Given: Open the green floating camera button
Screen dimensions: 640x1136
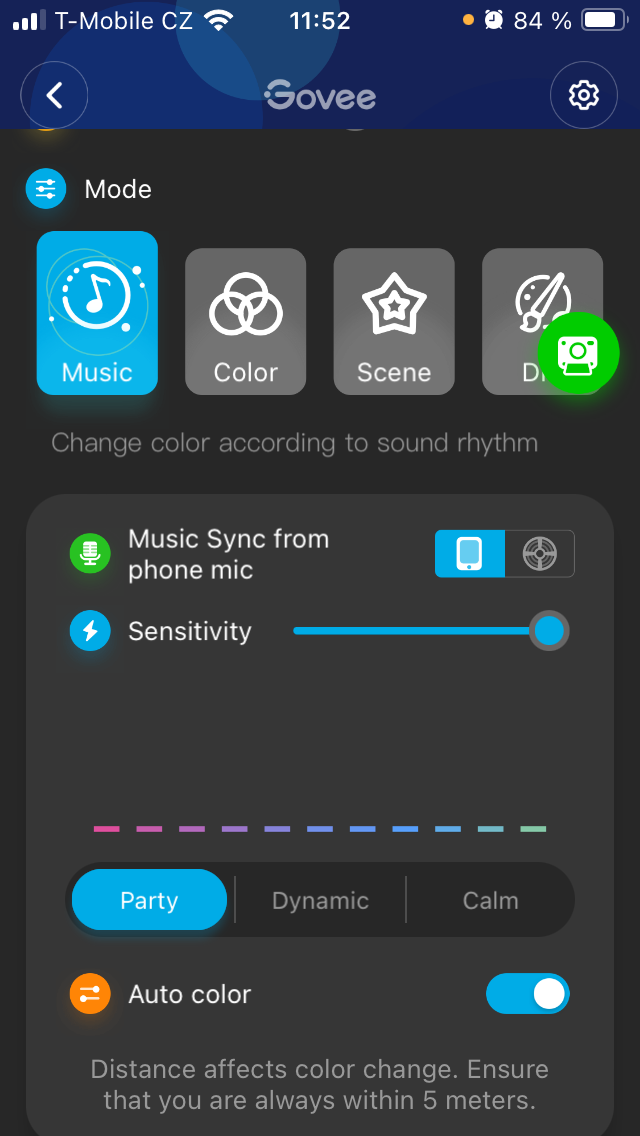Looking at the screenshot, I should [x=578, y=353].
